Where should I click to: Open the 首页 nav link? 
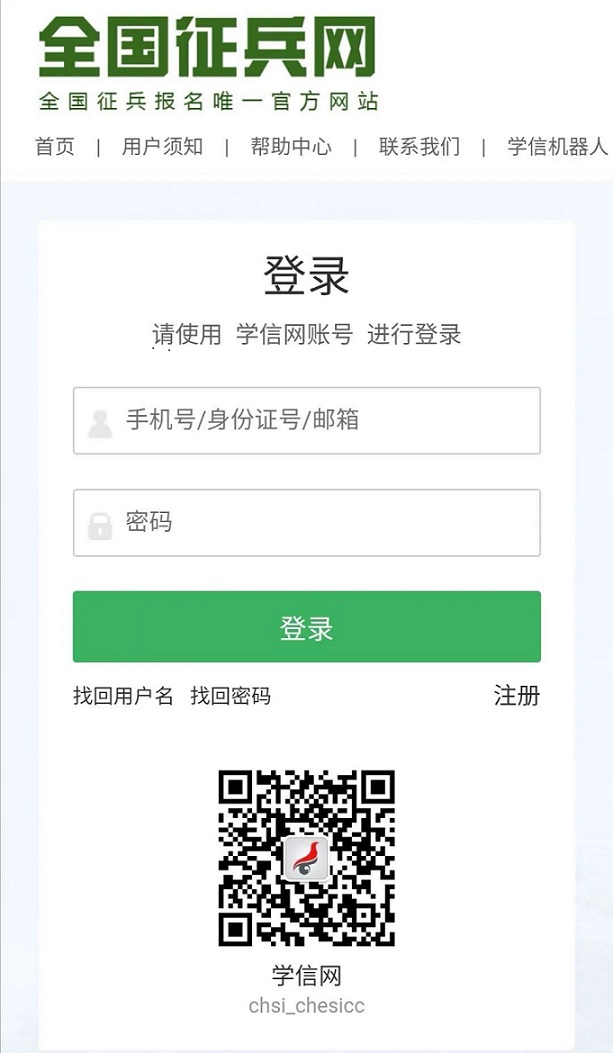[x=55, y=146]
